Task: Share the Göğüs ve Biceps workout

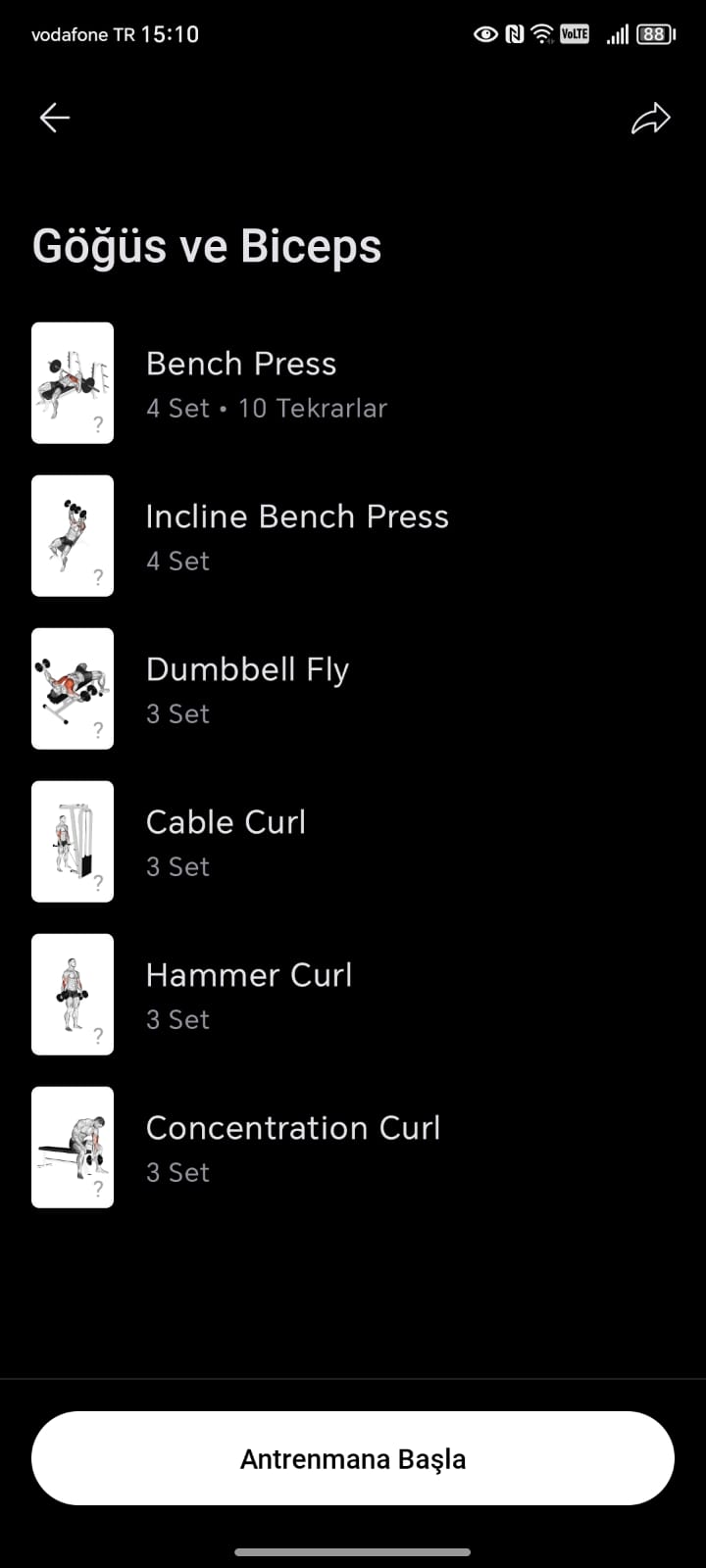Action: [650, 119]
